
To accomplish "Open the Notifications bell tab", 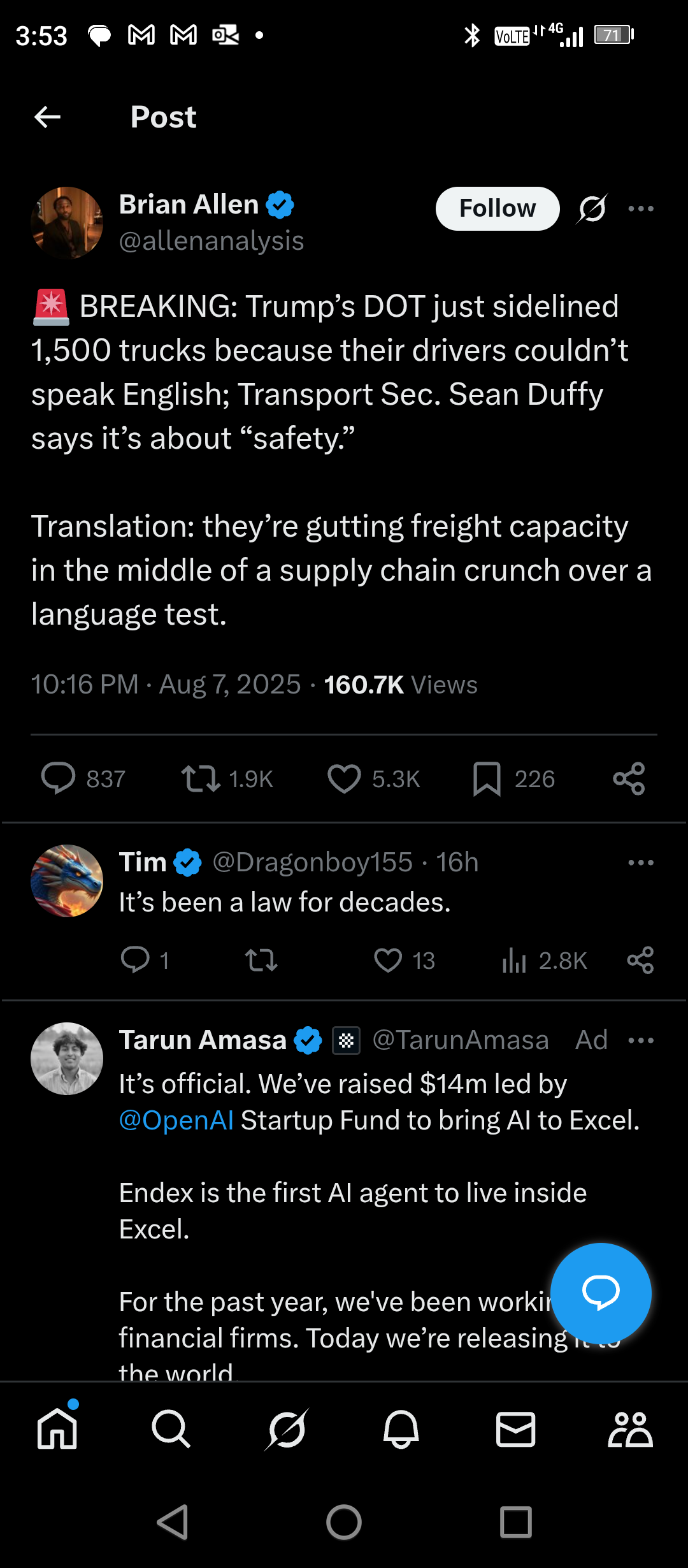I will click(401, 1428).
